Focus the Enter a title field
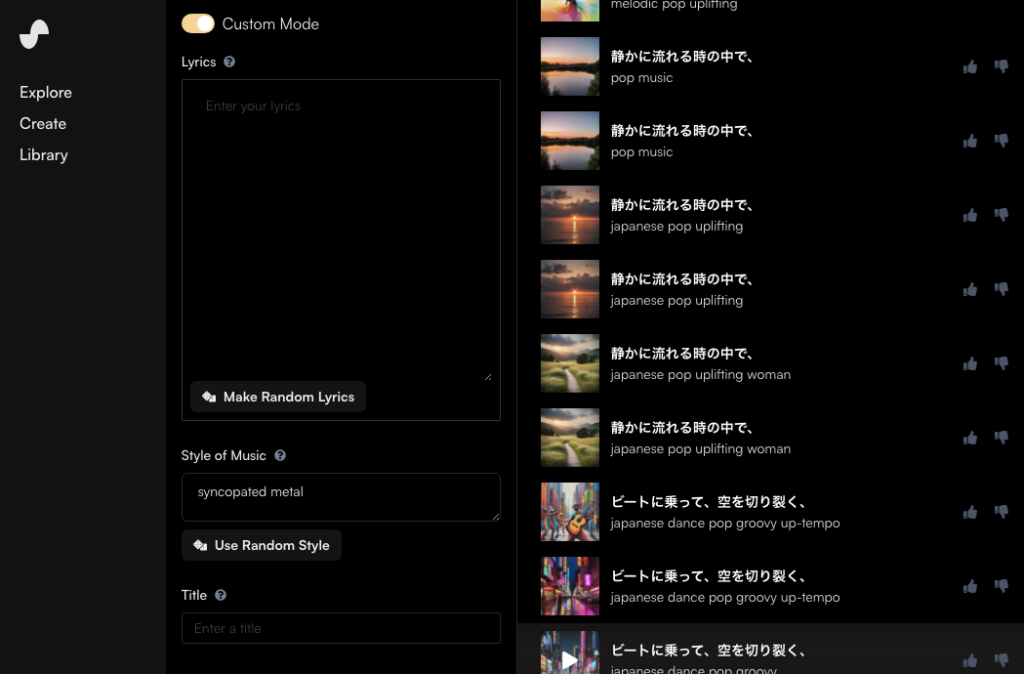Image resolution: width=1024 pixels, height=674 pixels. tap(340, 628)
